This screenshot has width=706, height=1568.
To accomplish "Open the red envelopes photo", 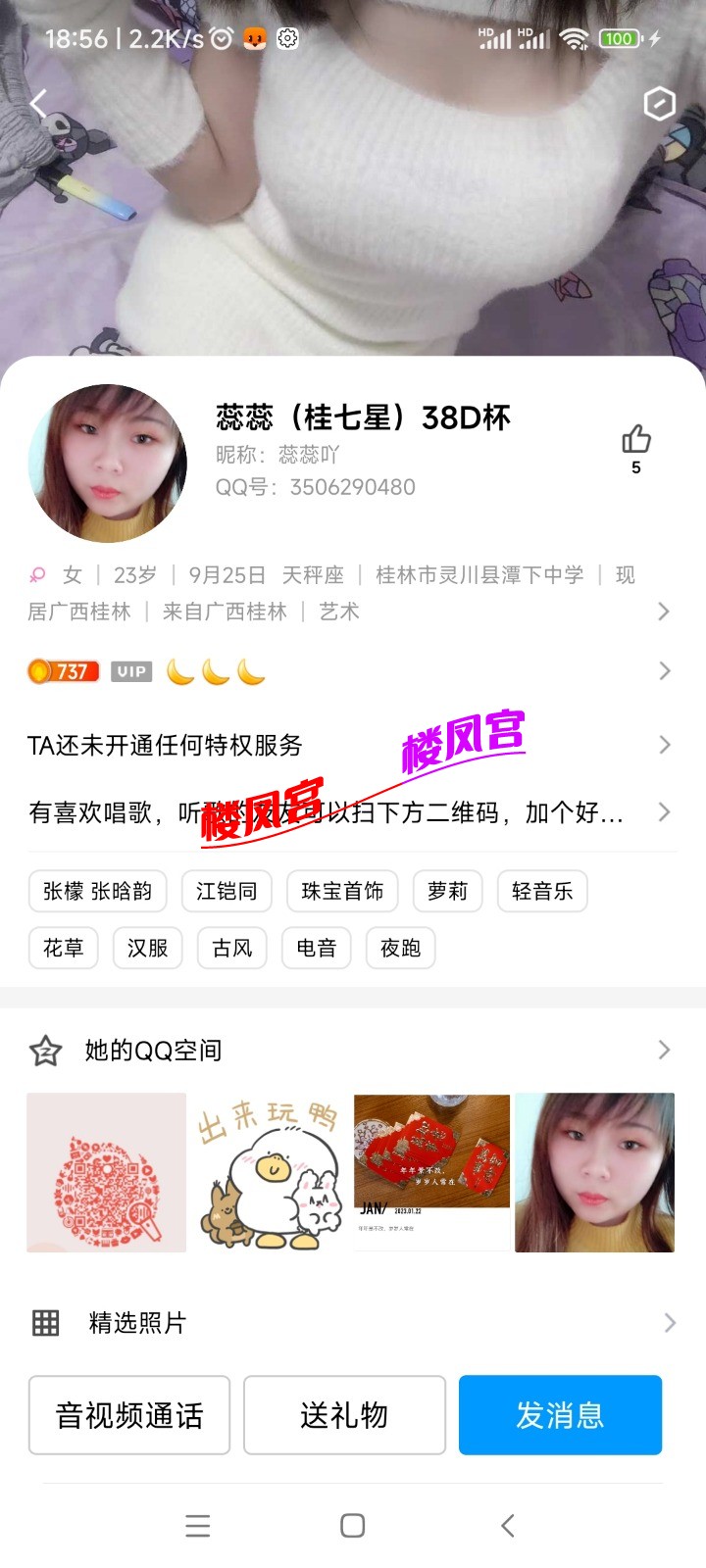I will pyautogui.click(x=431, y=1172).
